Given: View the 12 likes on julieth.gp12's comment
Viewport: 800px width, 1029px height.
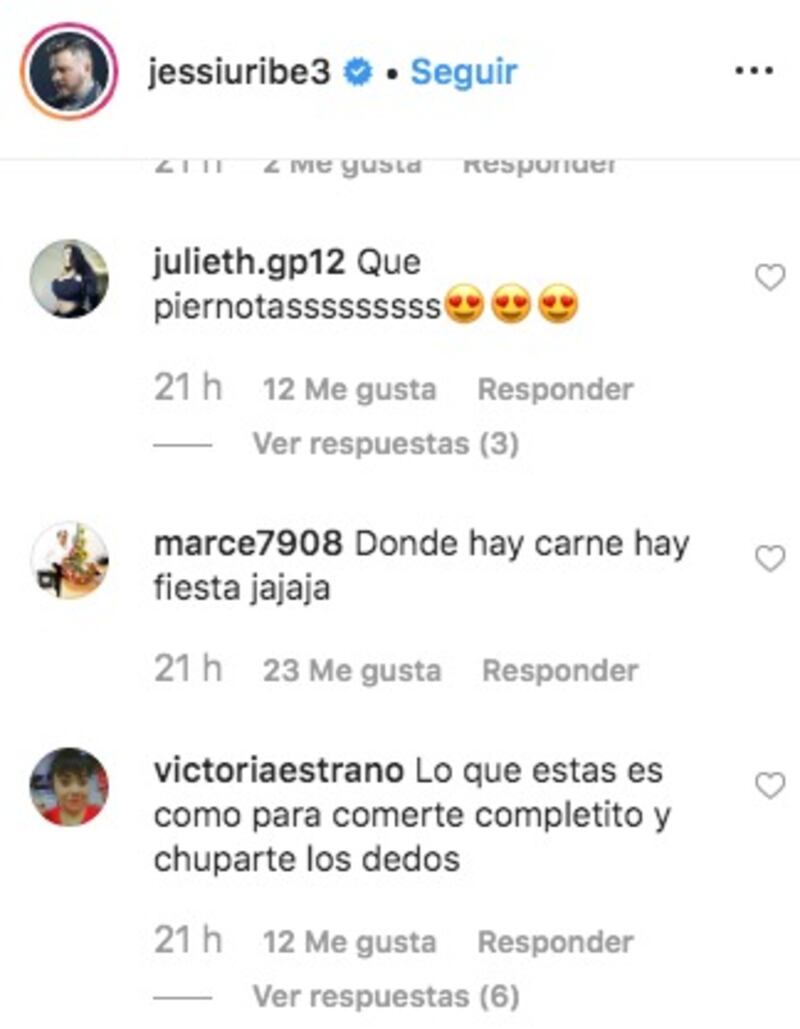Looking at the screenshot, I should point(349,389).
